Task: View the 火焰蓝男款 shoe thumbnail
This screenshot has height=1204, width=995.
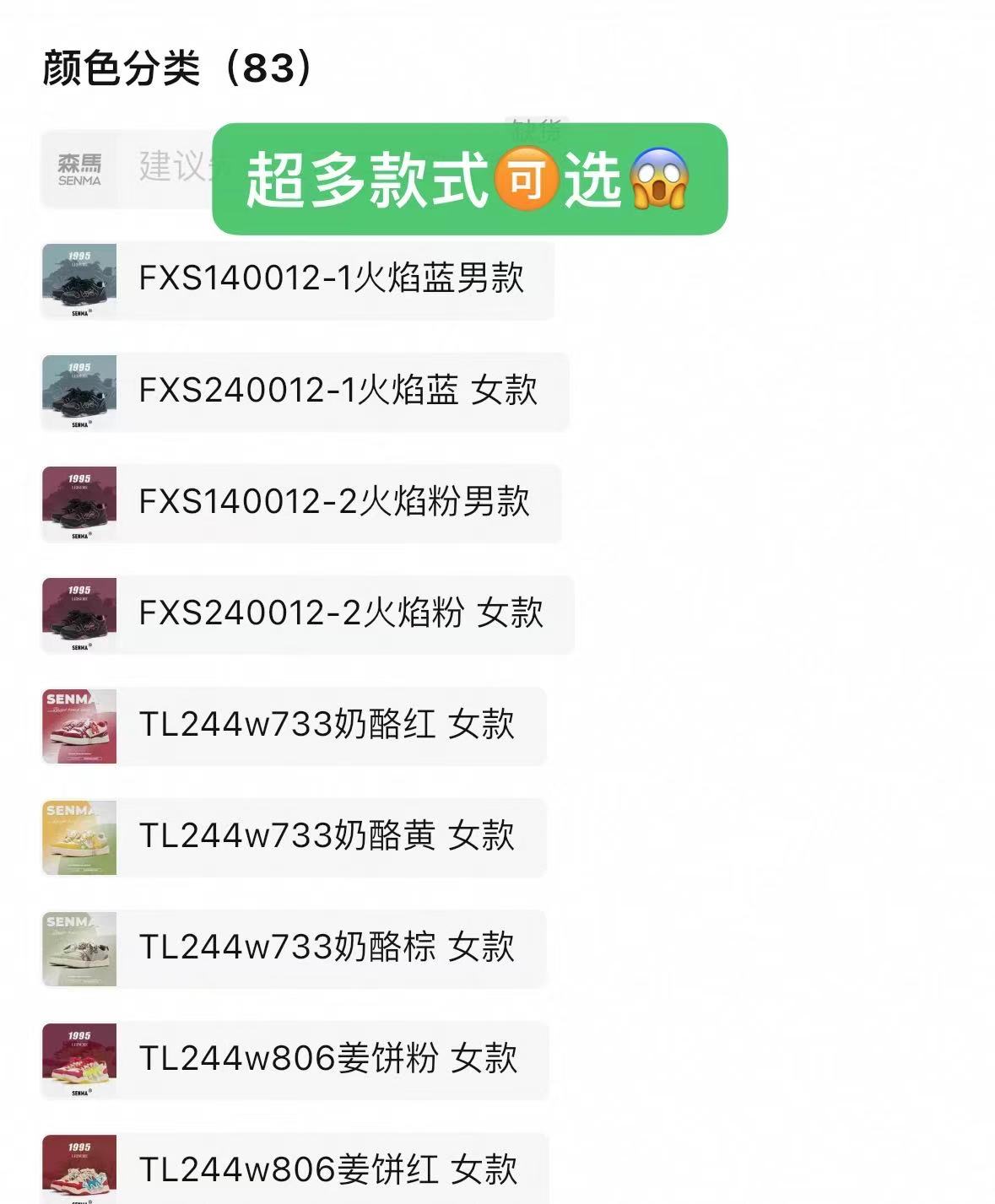Action: click(78, 281)
